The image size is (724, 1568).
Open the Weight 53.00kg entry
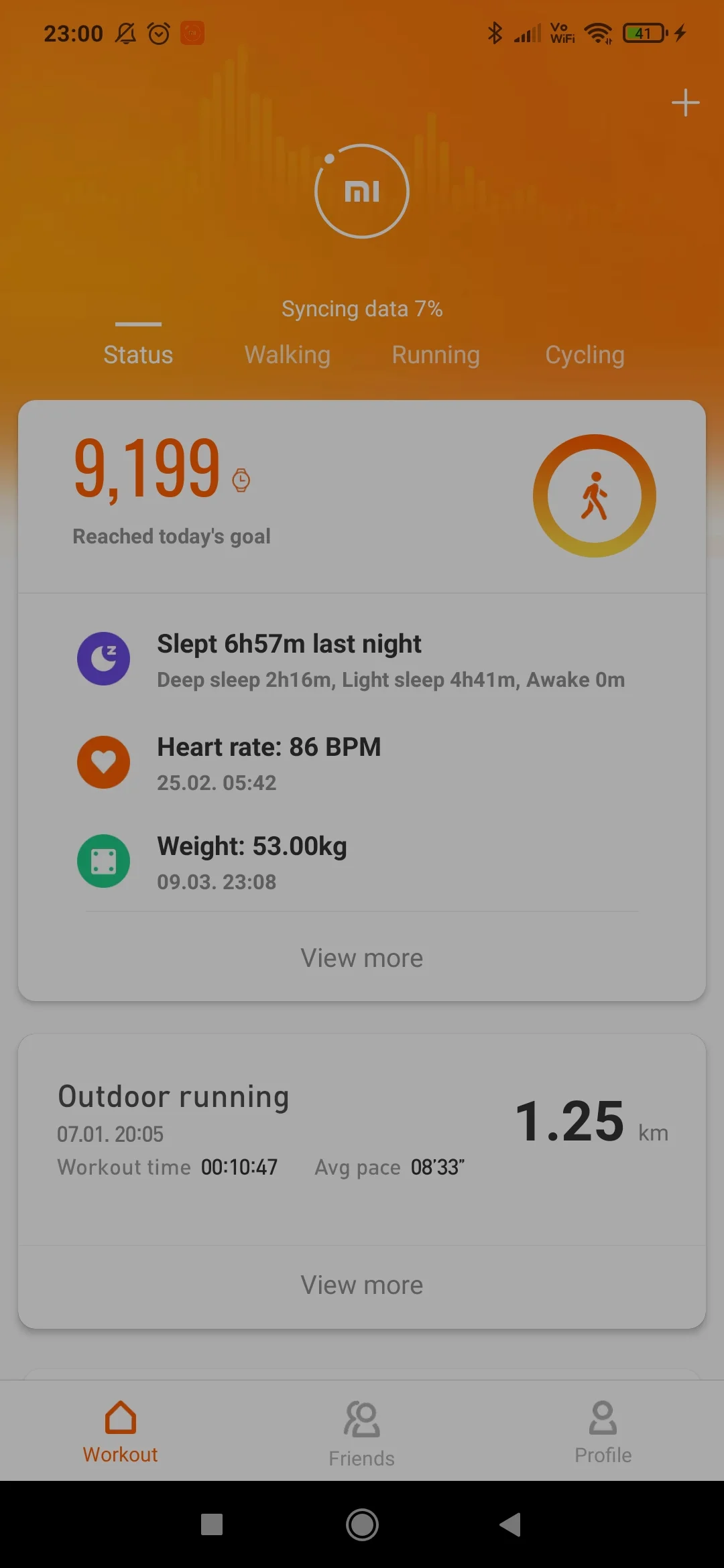tap(362, 862)
